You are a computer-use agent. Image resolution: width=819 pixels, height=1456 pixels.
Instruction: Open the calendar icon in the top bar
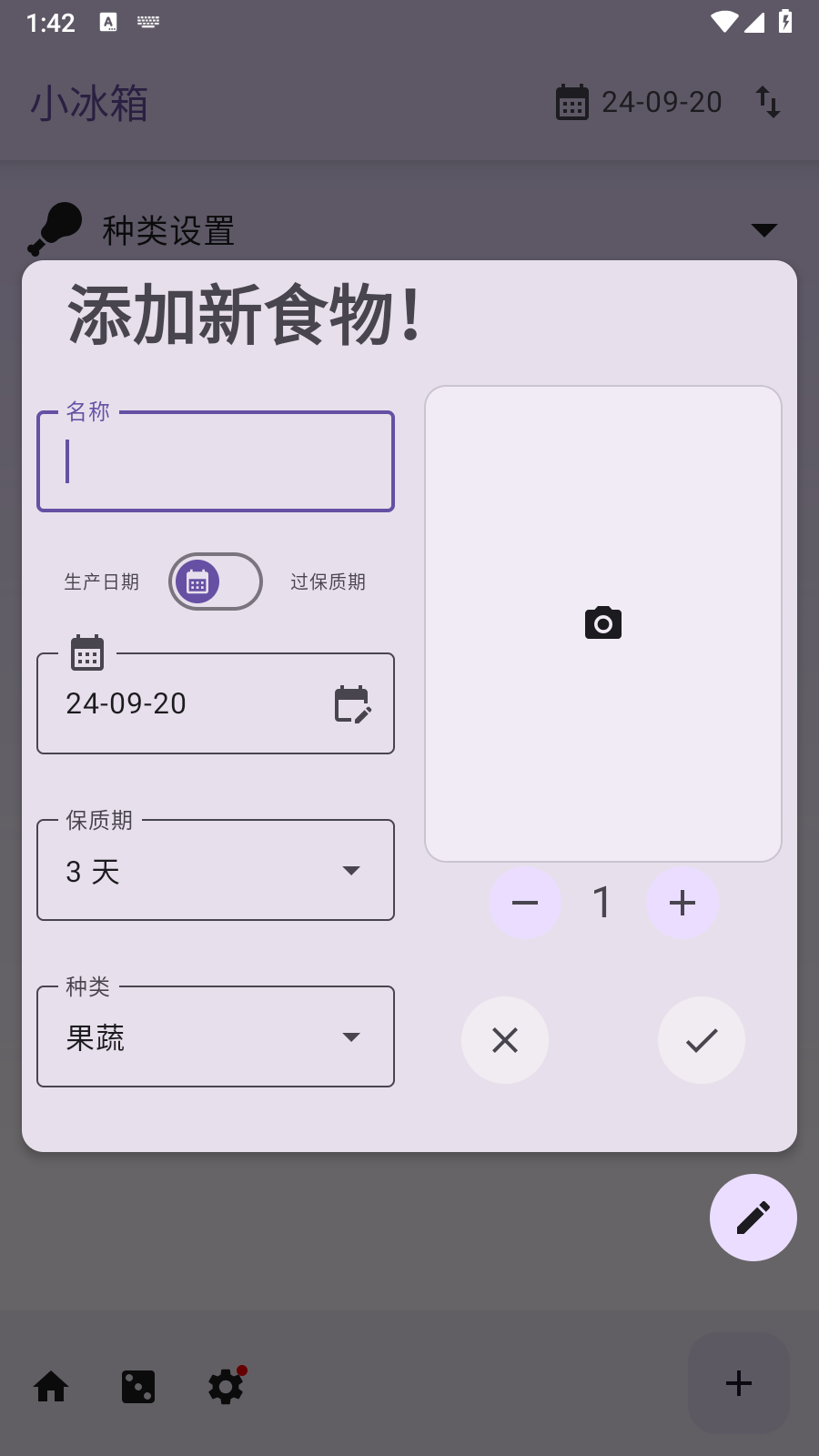pyautogui.click(x=571, y=103)
